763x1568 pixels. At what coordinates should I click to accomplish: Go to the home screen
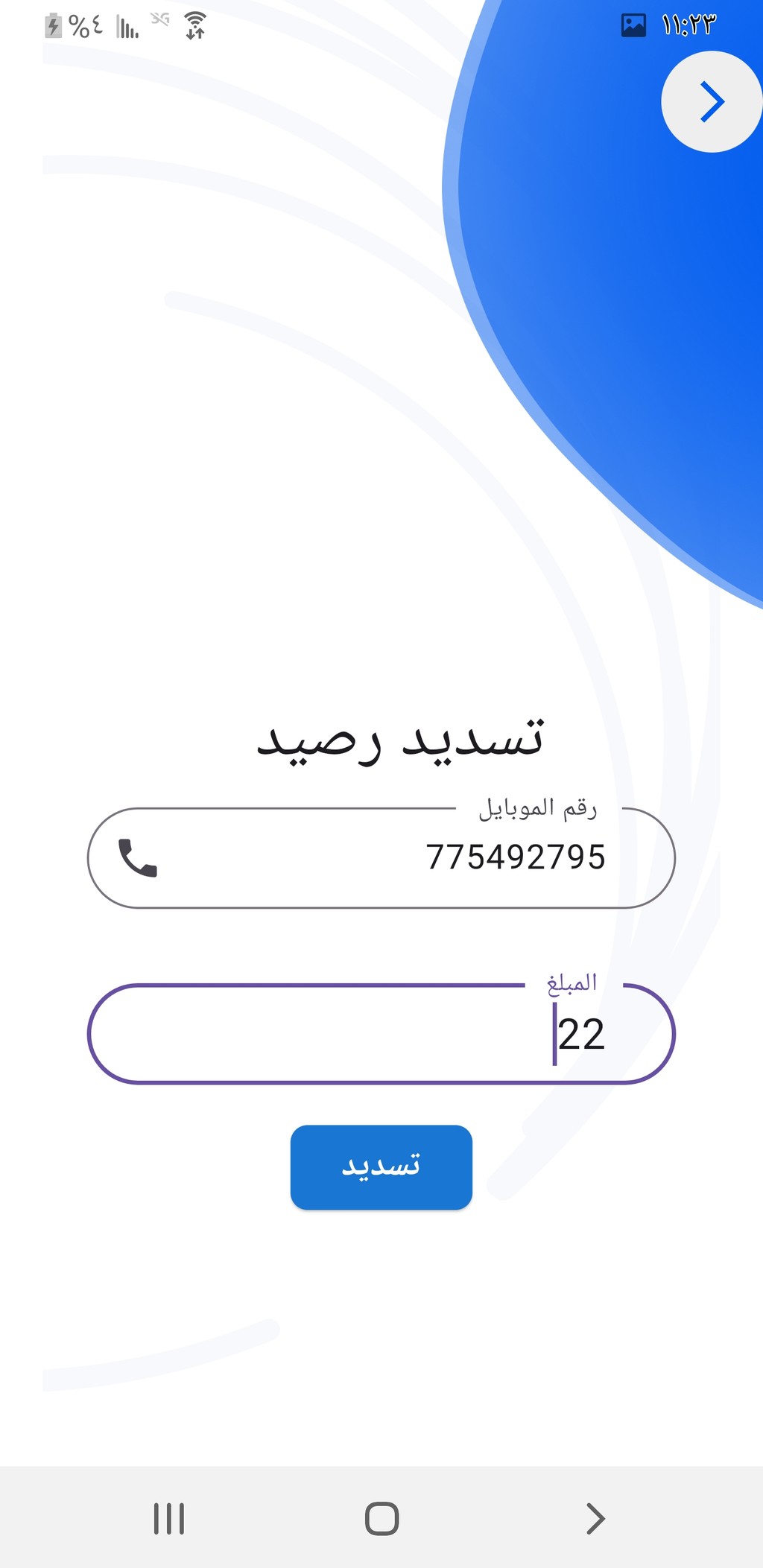point(381,1519)
